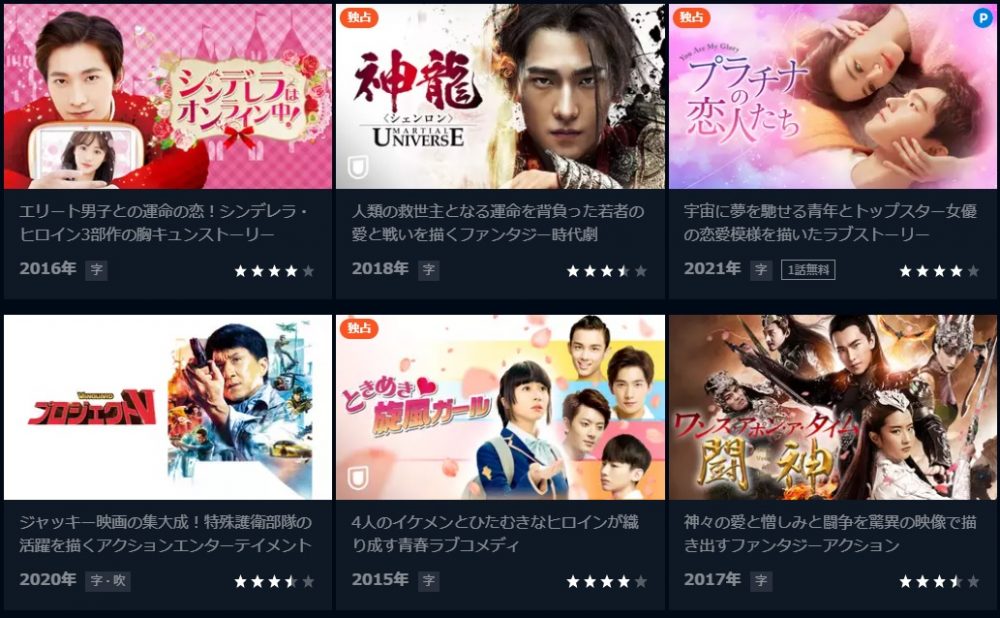Image resolution: width=1000 pixels, height=618 pixels.
Task: Select the プラチナの恋人たち drama card
Action: tap(832, 97)
